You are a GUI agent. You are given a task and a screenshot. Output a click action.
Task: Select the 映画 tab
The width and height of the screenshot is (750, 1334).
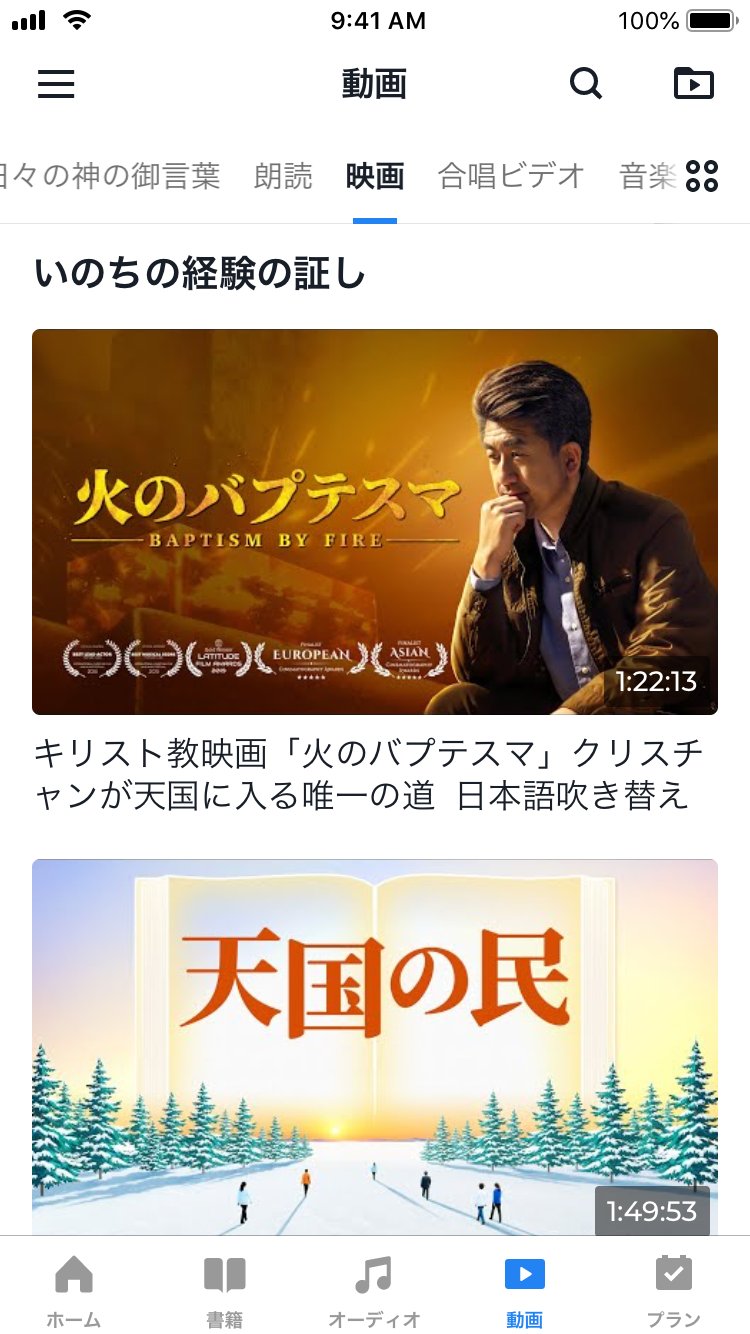click(375, 176)
